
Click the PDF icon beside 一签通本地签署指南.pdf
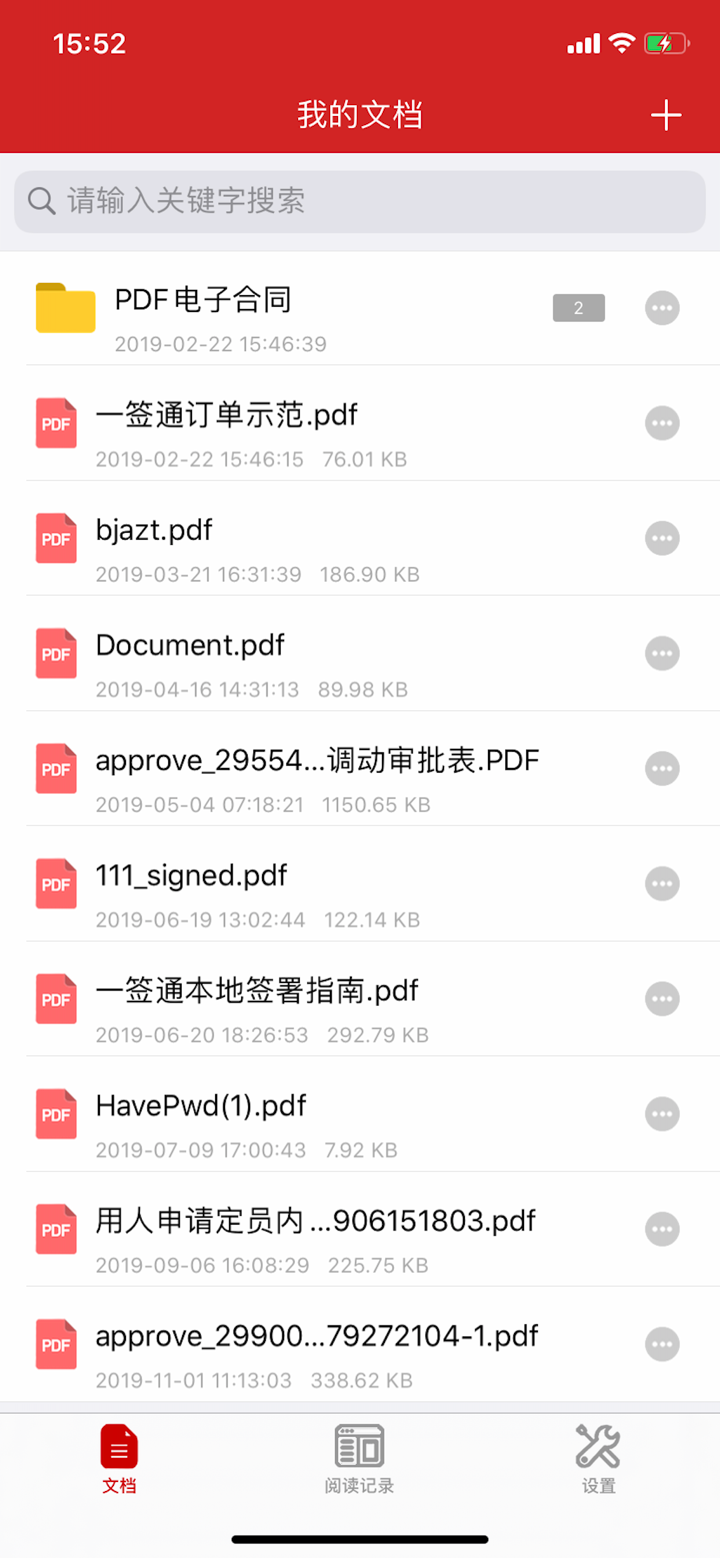point(55,998)
